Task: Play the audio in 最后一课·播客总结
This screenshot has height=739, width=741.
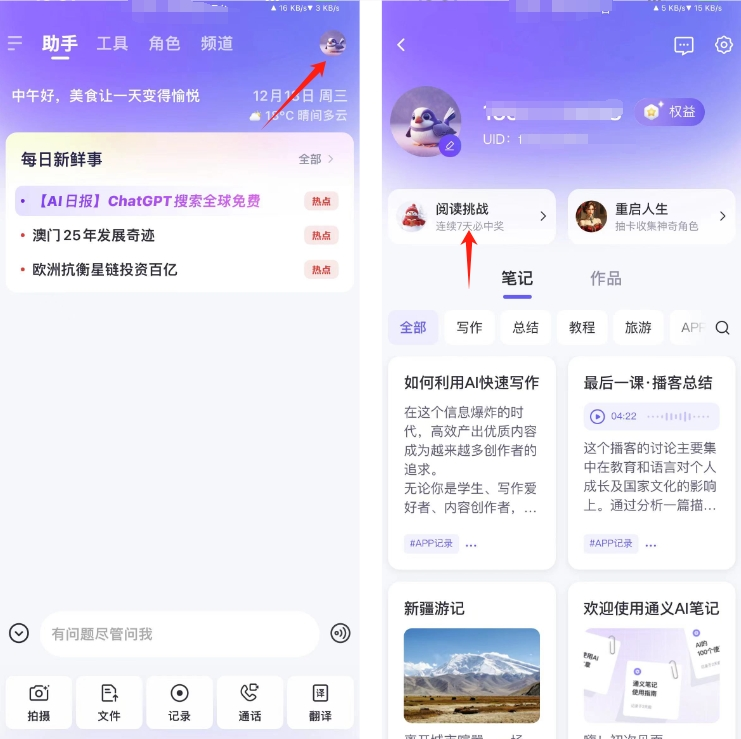Action: click(597, 416)
